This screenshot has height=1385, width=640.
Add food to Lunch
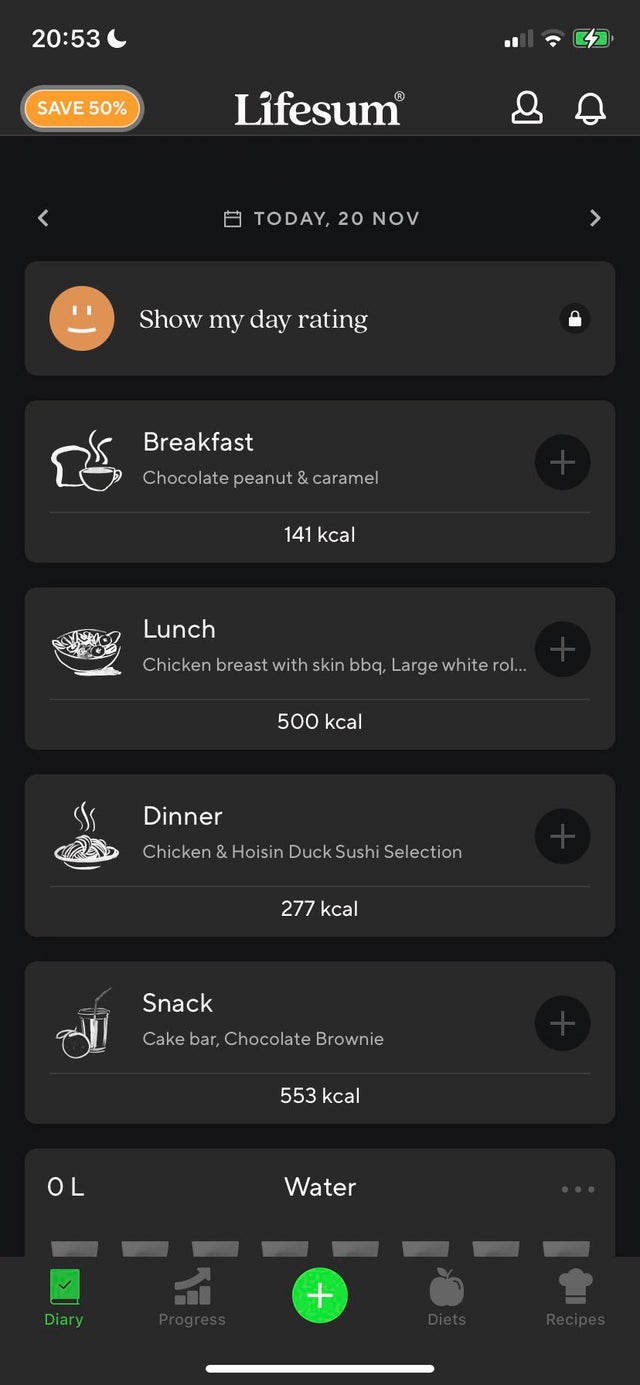coord(562,649)
